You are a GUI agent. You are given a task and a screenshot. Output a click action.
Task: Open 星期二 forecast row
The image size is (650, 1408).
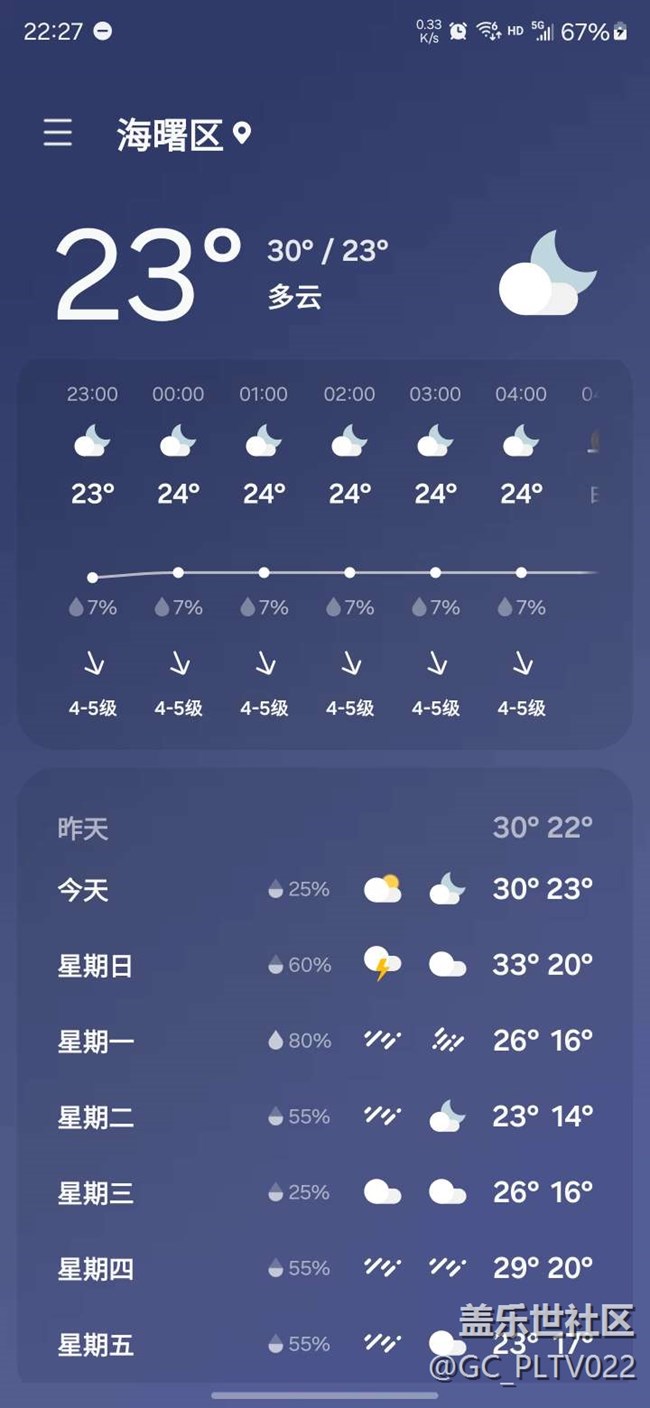[325, 1116]
